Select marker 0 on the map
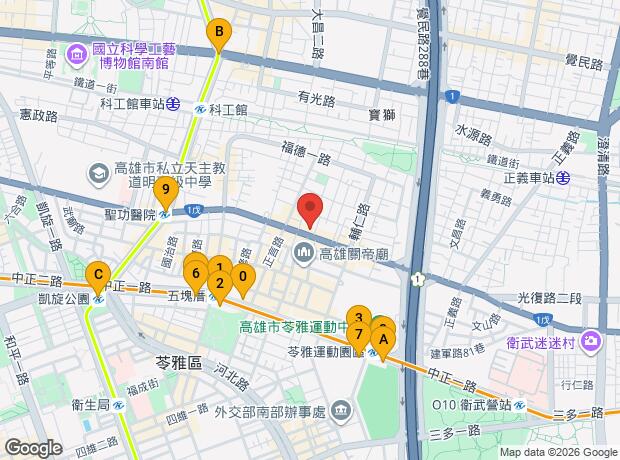The image size is (620, 460). click(x=242, y=276)
